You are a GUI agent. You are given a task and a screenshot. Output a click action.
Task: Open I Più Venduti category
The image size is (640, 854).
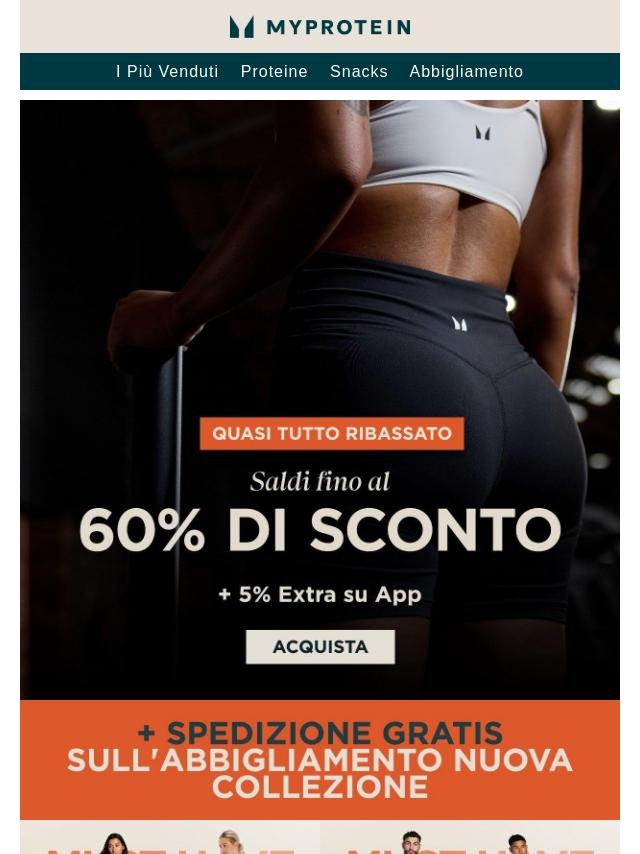167,72
